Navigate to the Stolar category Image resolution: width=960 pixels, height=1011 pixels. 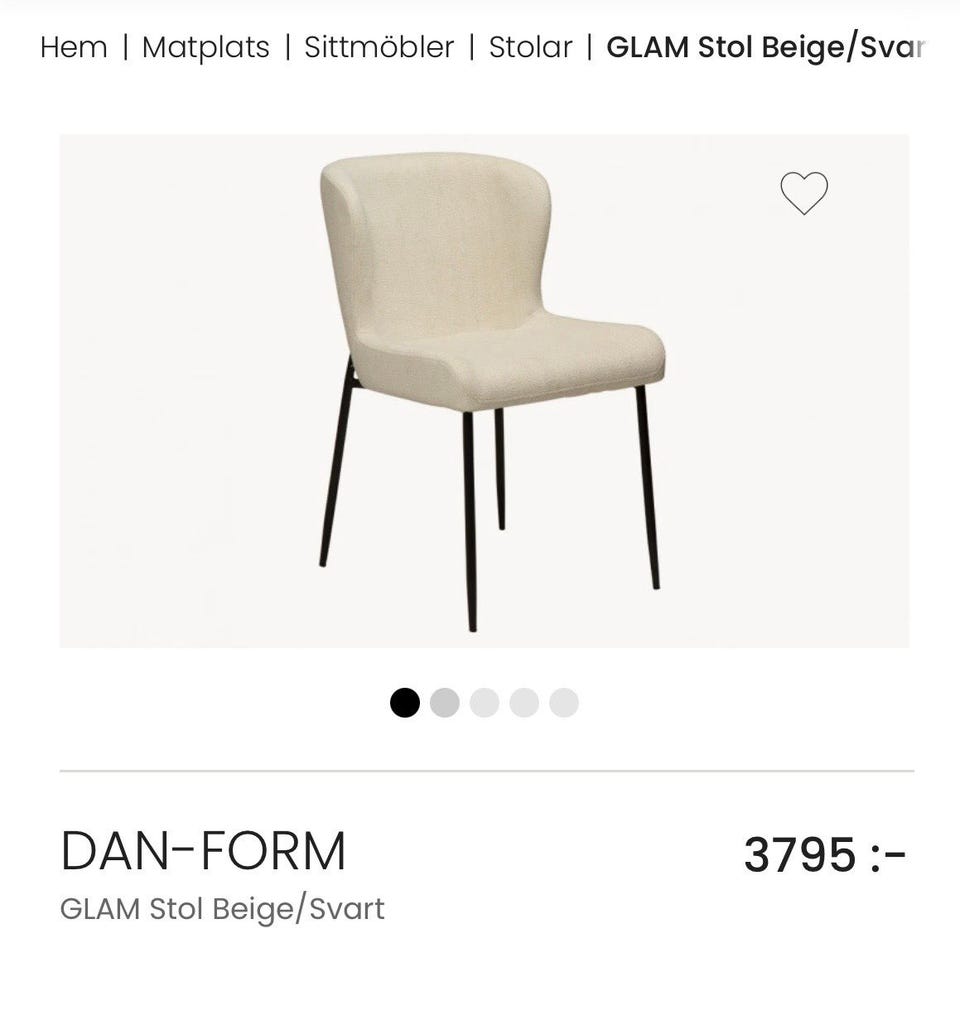click(x=529, y=46)
